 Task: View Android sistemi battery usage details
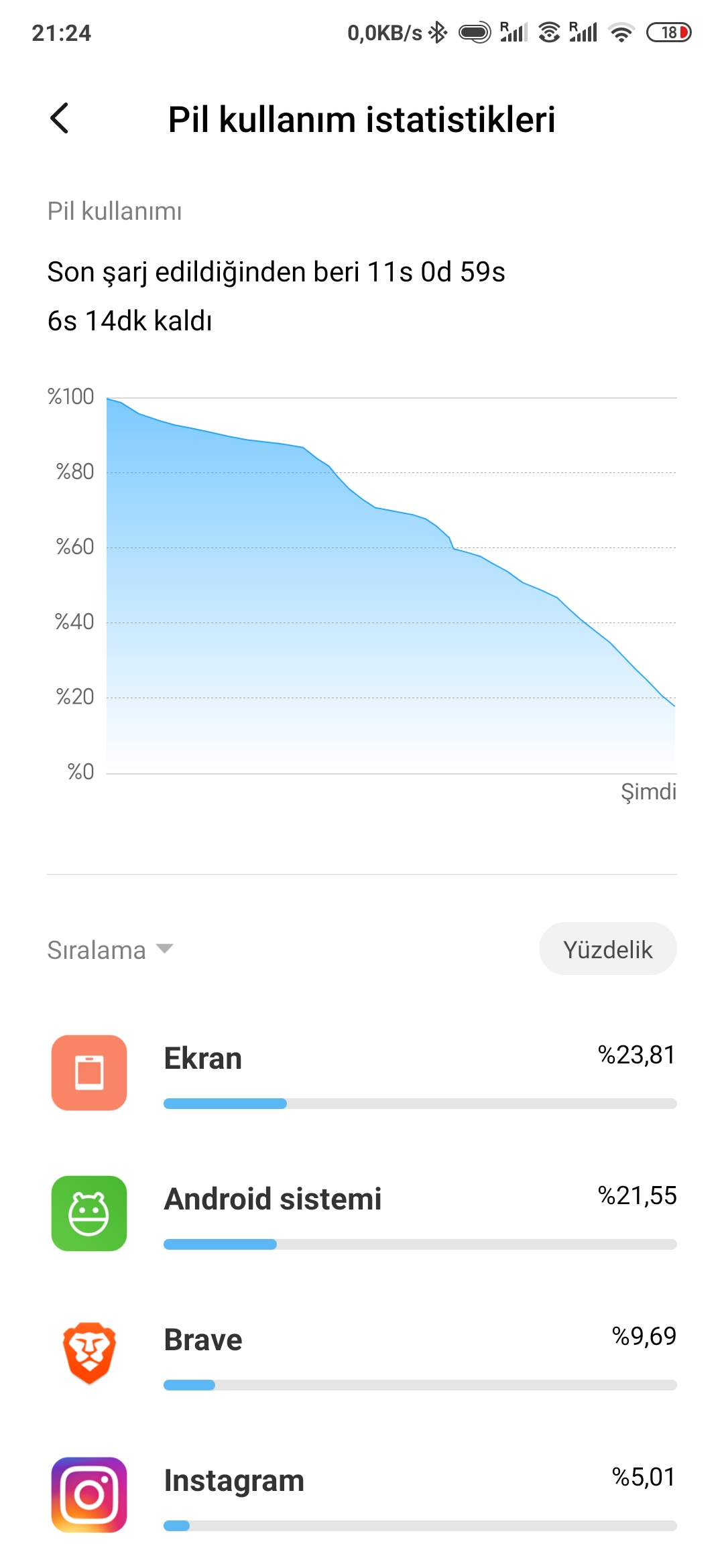(362, 1214)
